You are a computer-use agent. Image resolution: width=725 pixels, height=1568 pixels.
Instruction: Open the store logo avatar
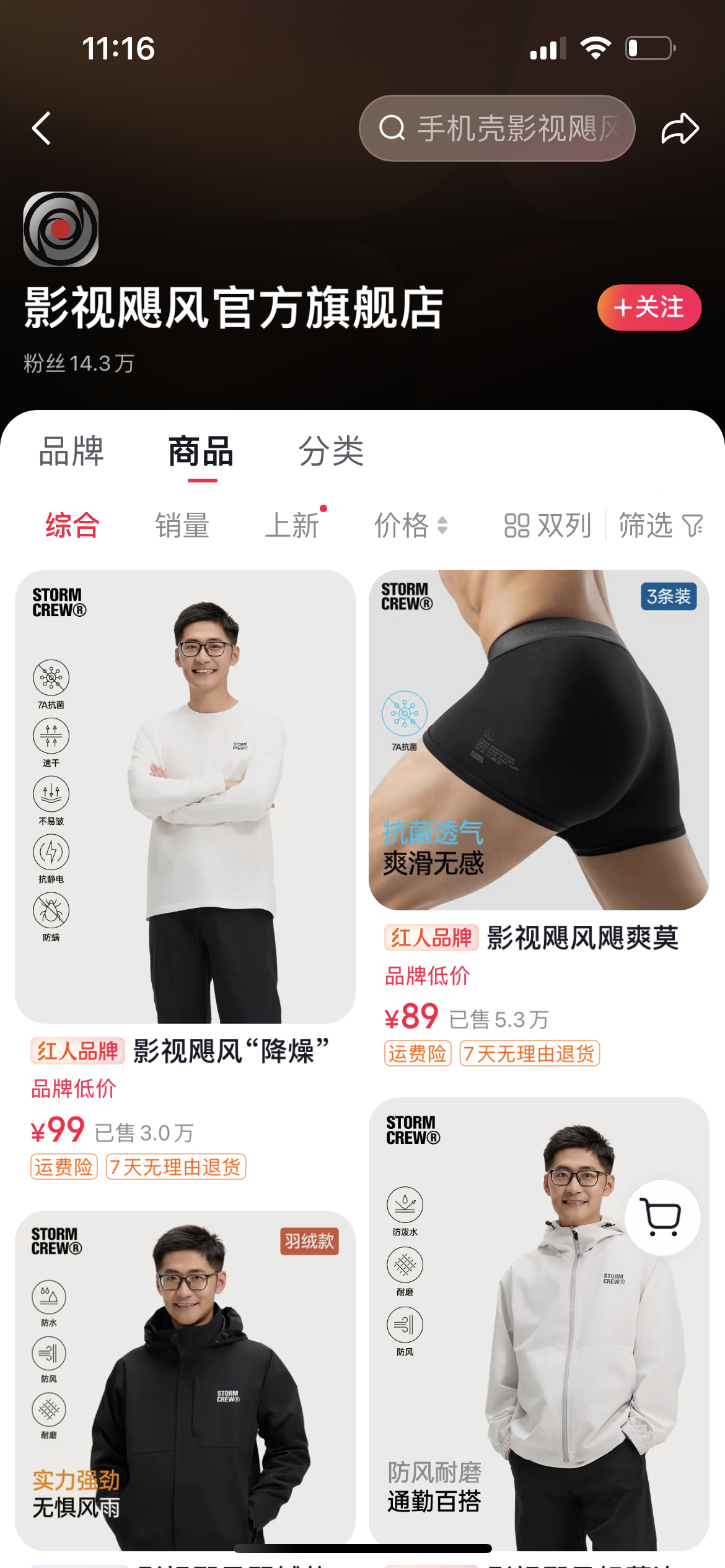coord(61,229)
